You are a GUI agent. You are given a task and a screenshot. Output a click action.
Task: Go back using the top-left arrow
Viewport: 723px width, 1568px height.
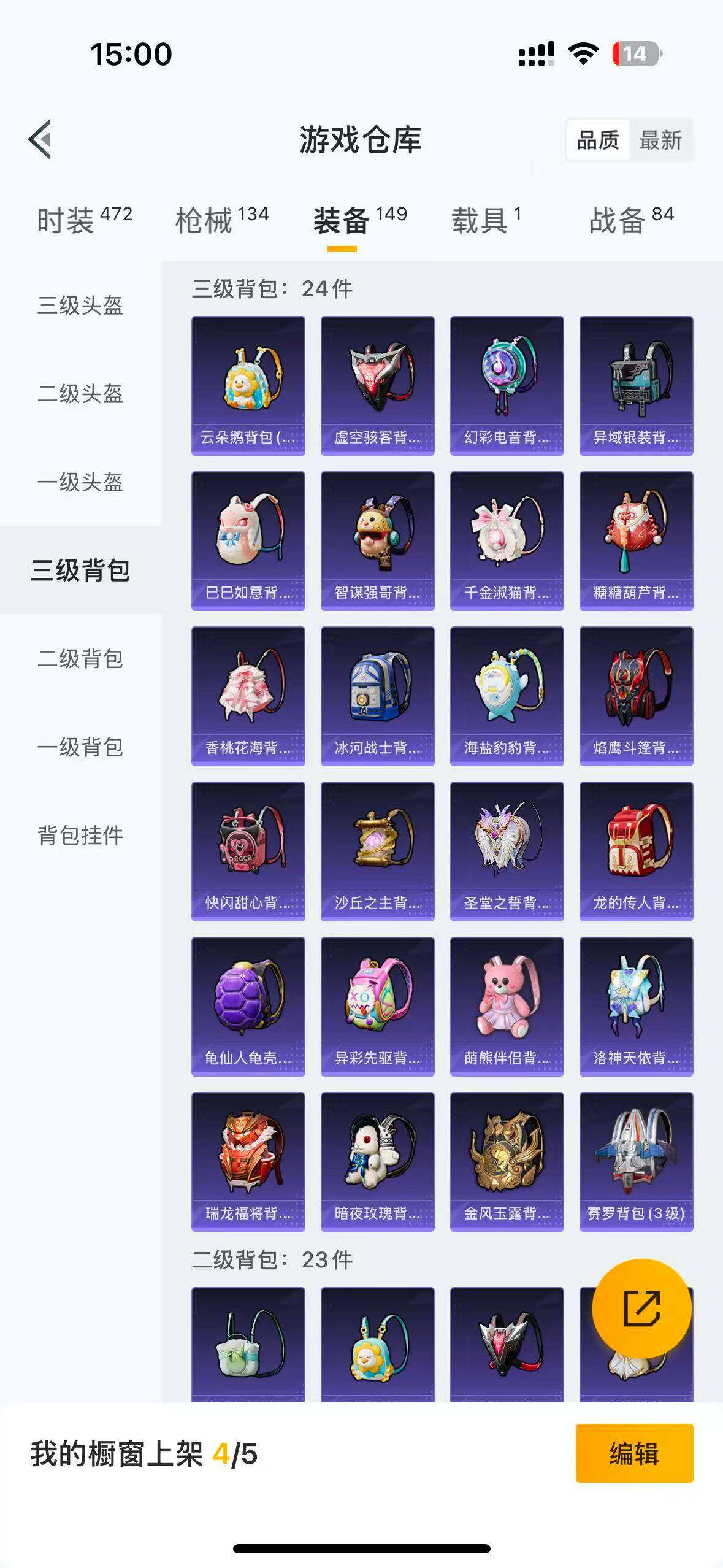pos(40,139)
